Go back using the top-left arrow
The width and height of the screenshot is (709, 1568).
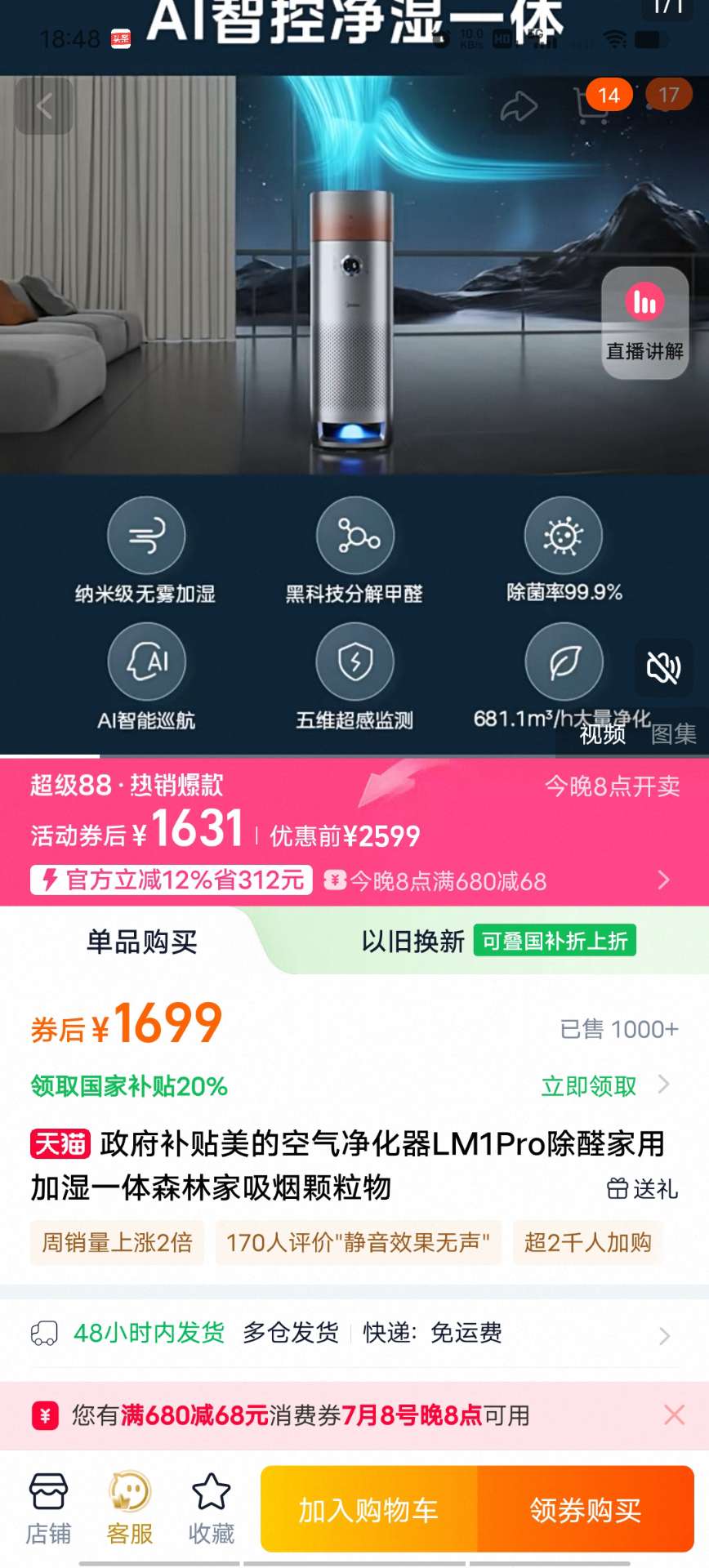pyautogui.click(x=44, y=106)
